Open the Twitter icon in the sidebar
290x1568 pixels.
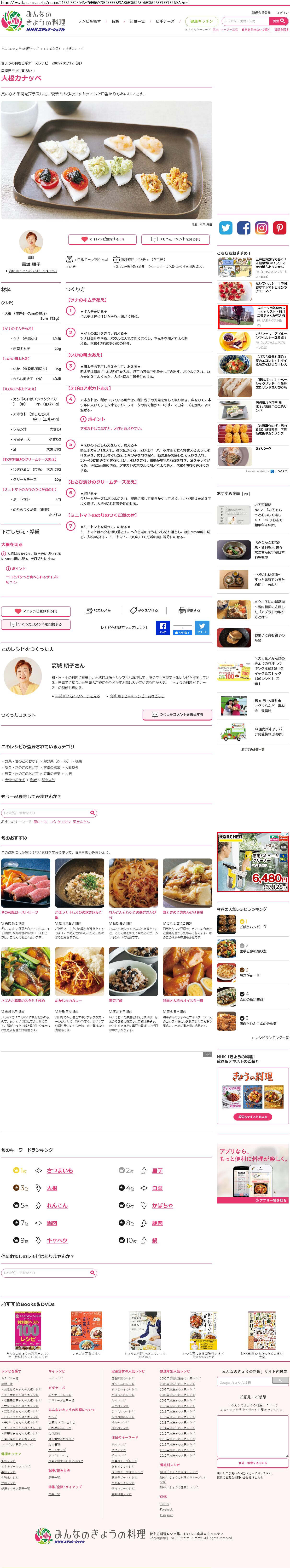226,228
